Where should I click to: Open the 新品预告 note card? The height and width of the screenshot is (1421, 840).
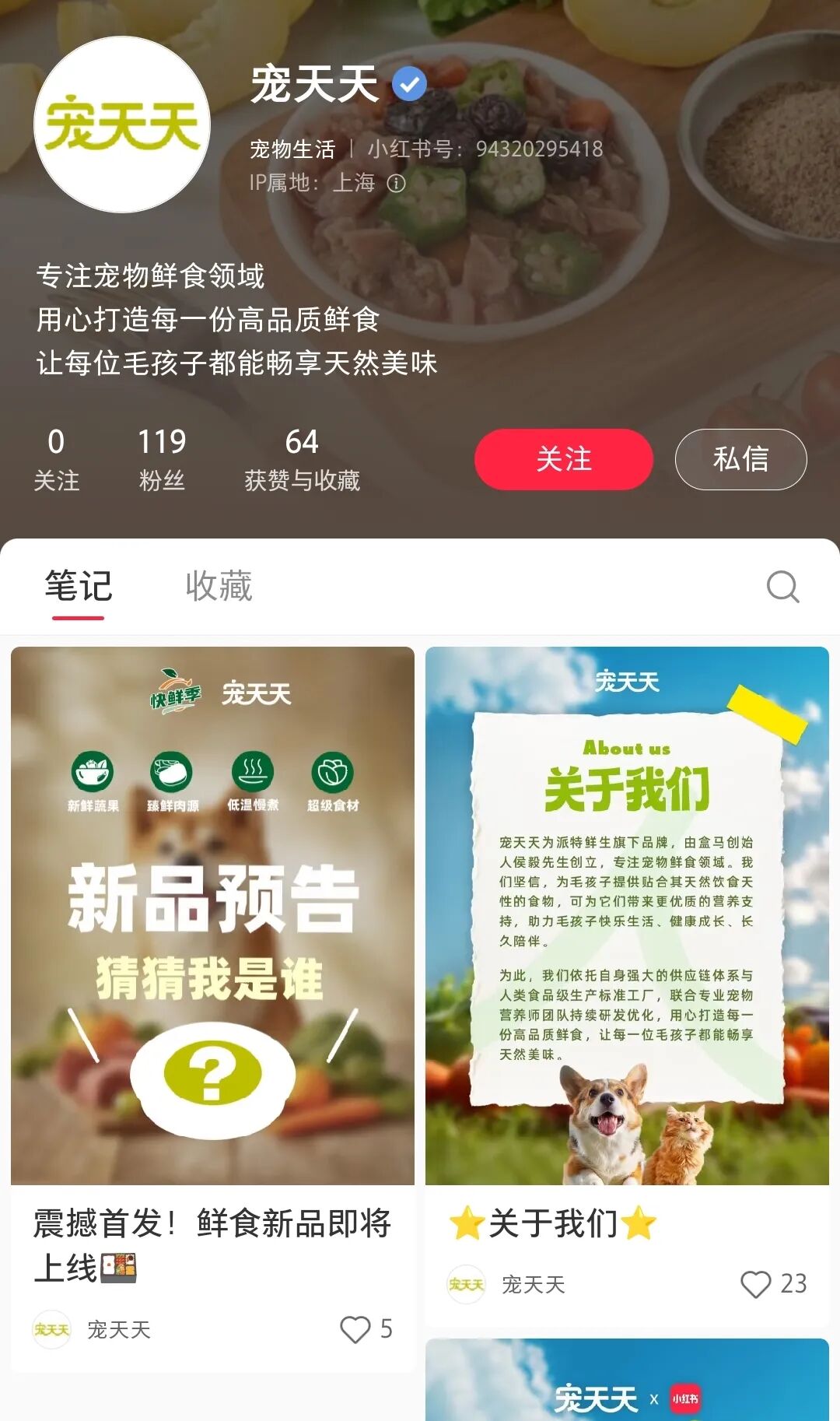212,915
